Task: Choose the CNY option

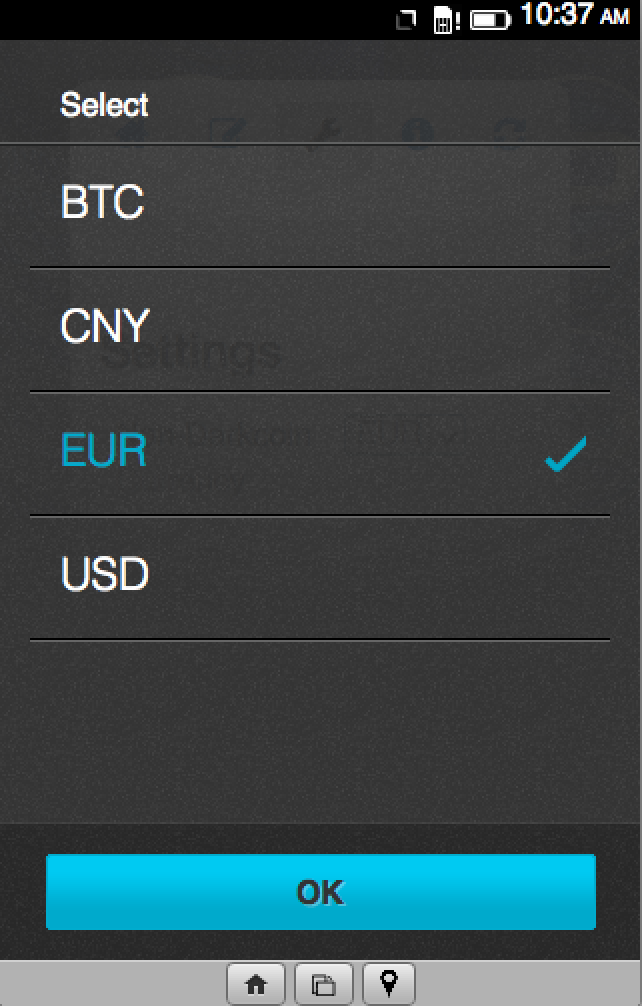Action: tap(320, 329)
